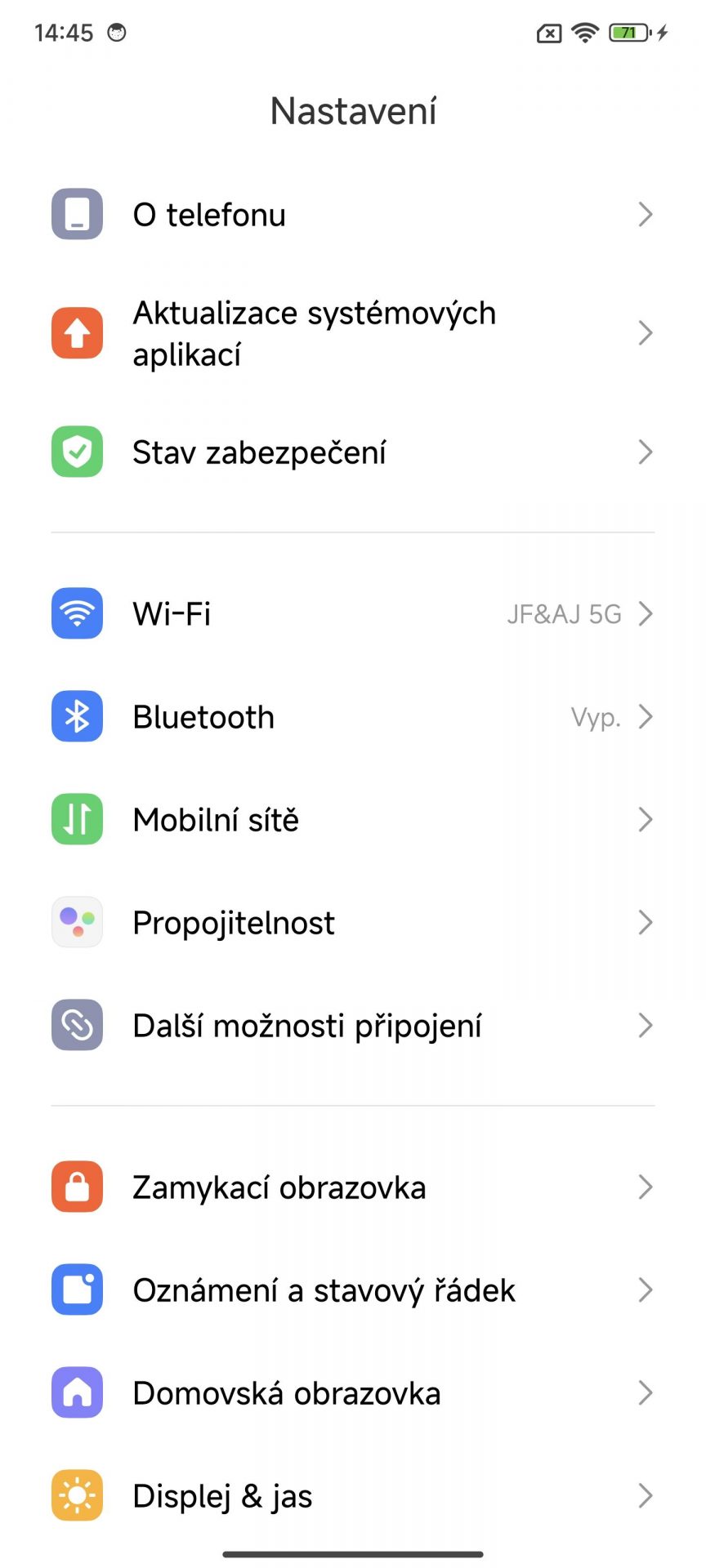The width and height of the screenshot is (706, 1568).
Task: Open Další možnosti připojení
Action: tap(353, 1025)
